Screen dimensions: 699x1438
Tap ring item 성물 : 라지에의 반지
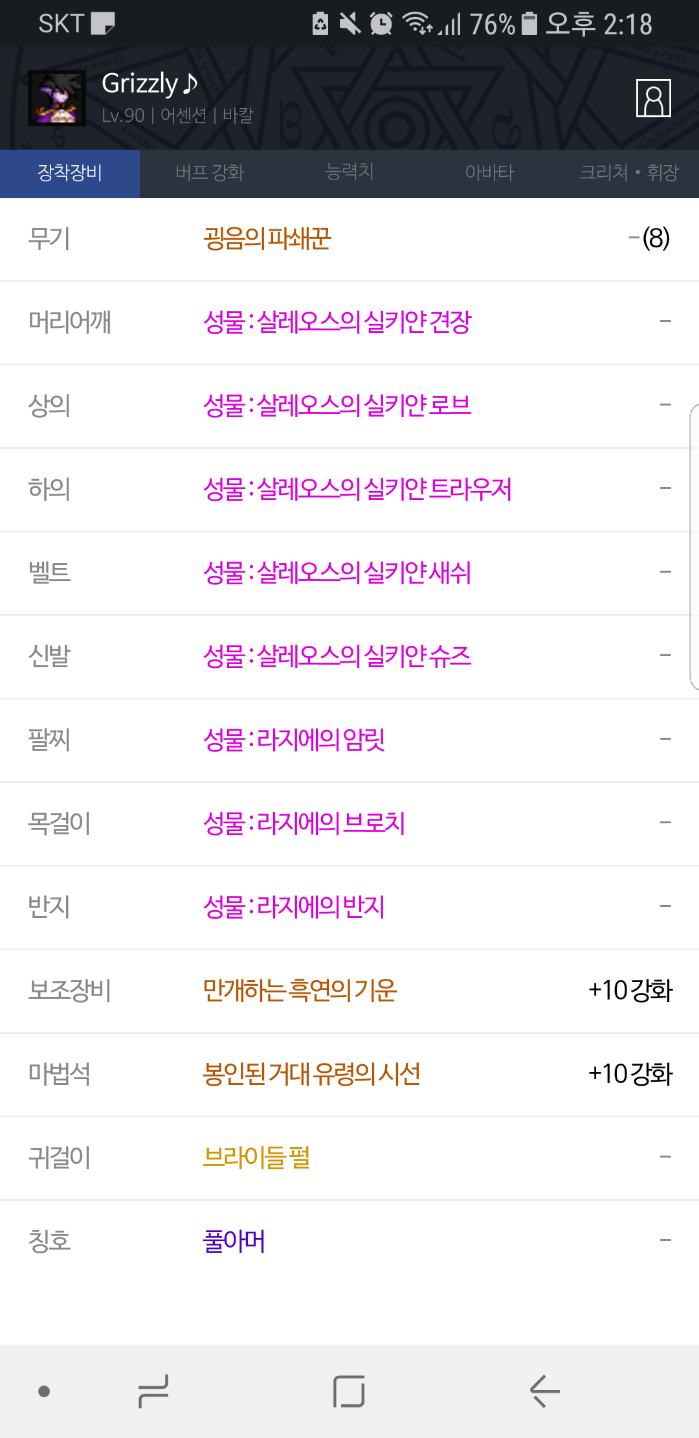pyautogui.click(x=294, y=907)
